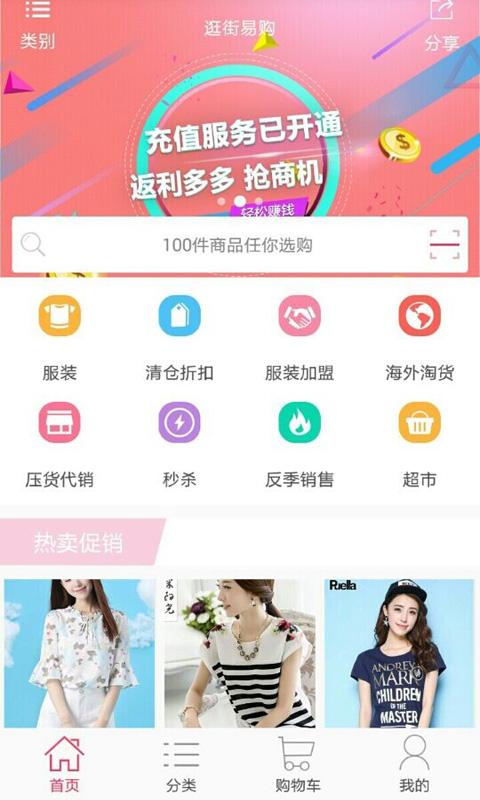Open the striped top product card

coord(240,653)
